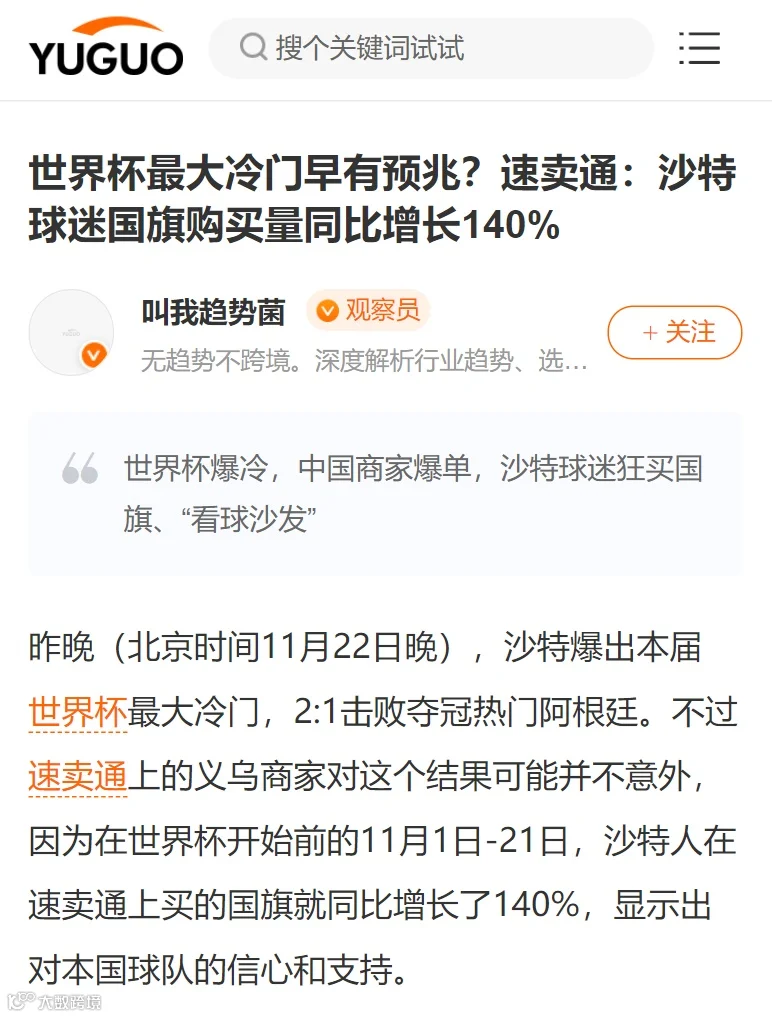The image size is (772, 1017).
Task: Open the 叫我趋势菌 author profile
Action: [x=213, y=312]
